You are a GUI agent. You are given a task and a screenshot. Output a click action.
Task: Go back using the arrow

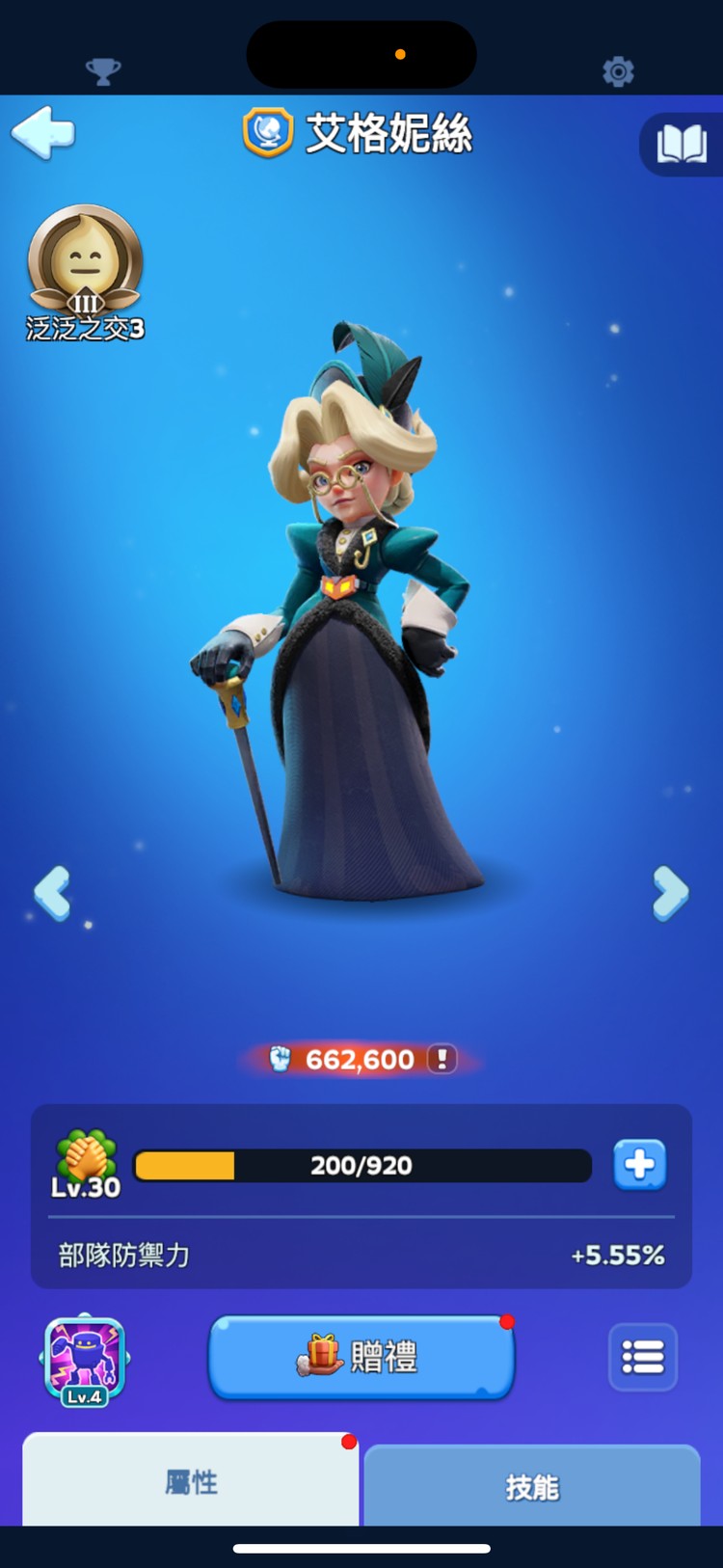(x=43, y=133)
